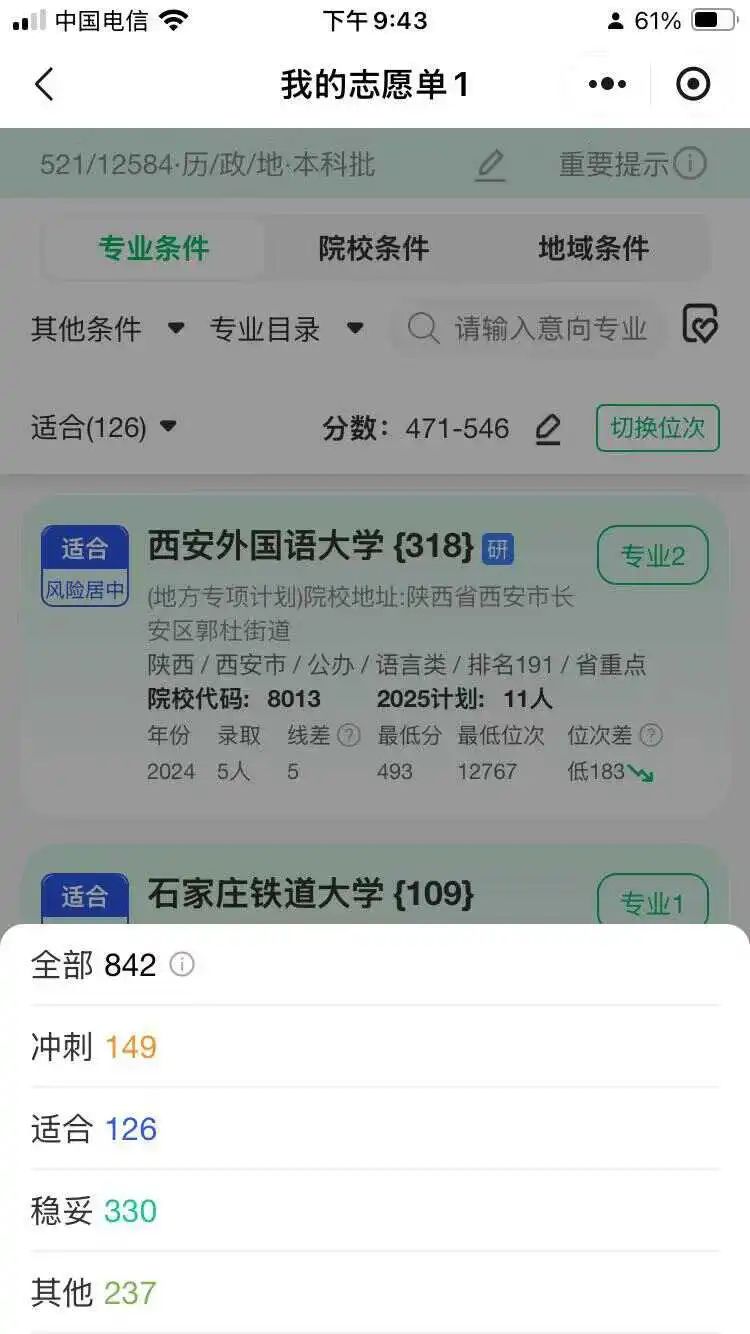This screenshot has width=750, height=1334.
Task: Tap the info icon next to 位次差
Action: (x=649, y=735)
